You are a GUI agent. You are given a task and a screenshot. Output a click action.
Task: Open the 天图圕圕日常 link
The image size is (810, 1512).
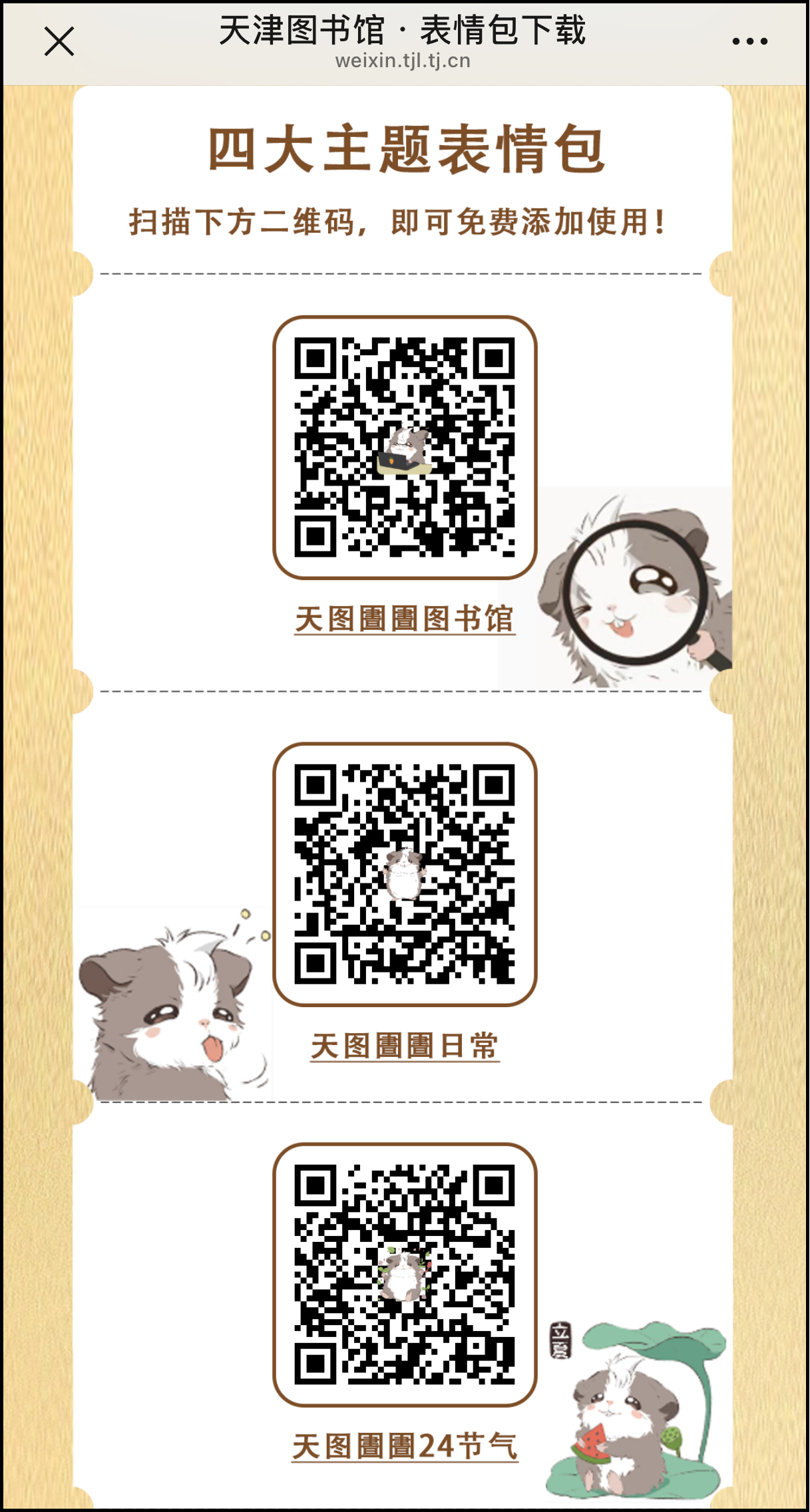click(405, 1046)
